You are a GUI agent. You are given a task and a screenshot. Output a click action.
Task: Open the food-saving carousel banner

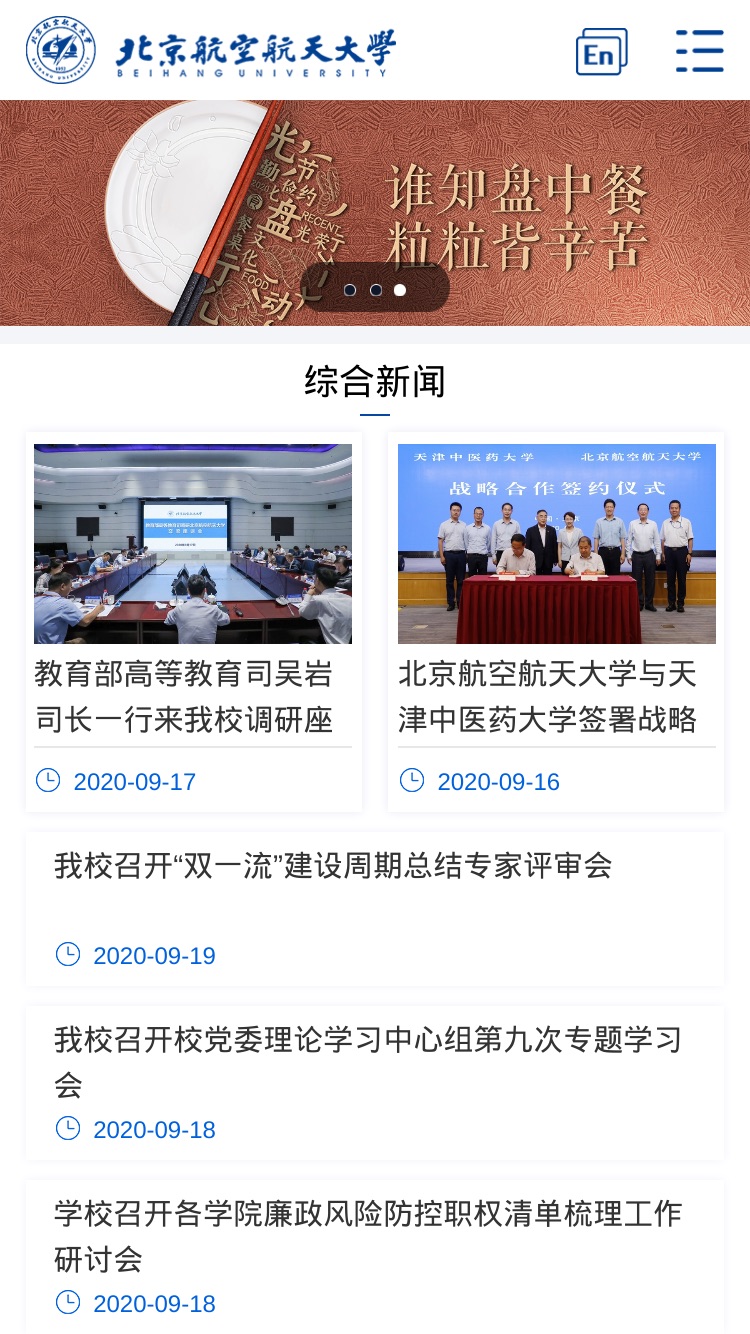[375, 213]
